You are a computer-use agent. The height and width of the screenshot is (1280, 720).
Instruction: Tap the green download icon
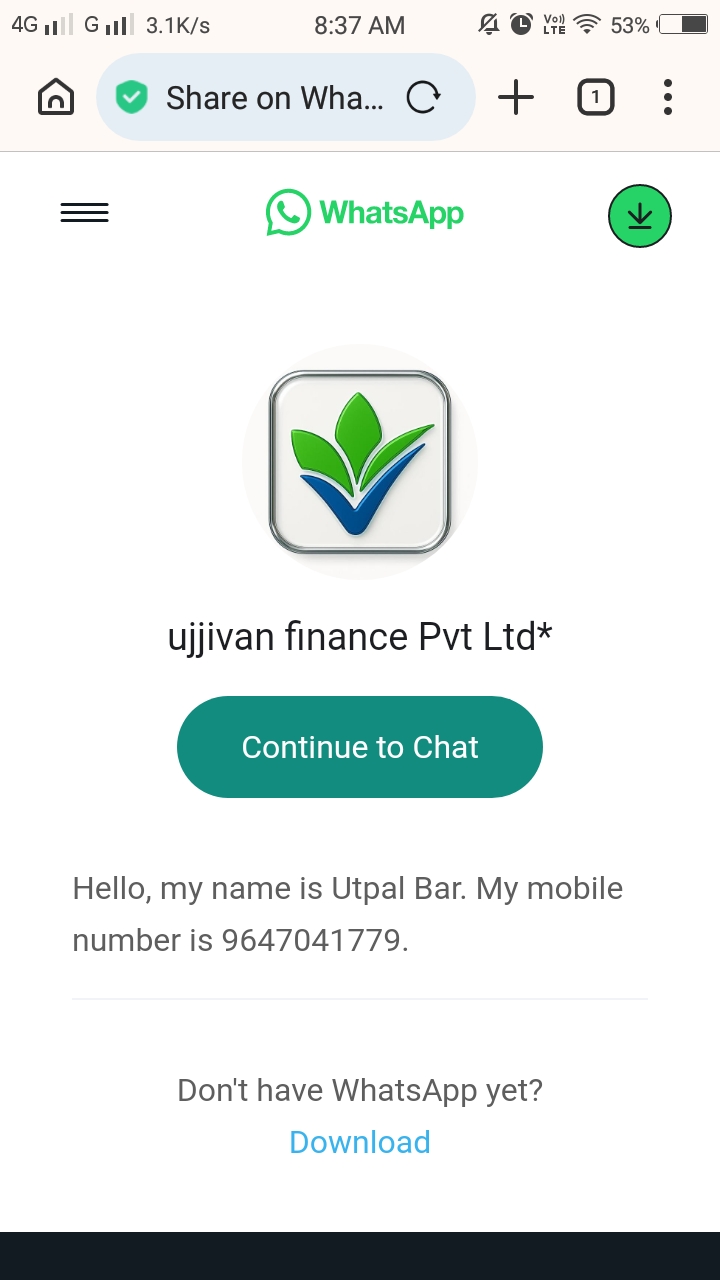pyautogui.click(x=640, y=215)
